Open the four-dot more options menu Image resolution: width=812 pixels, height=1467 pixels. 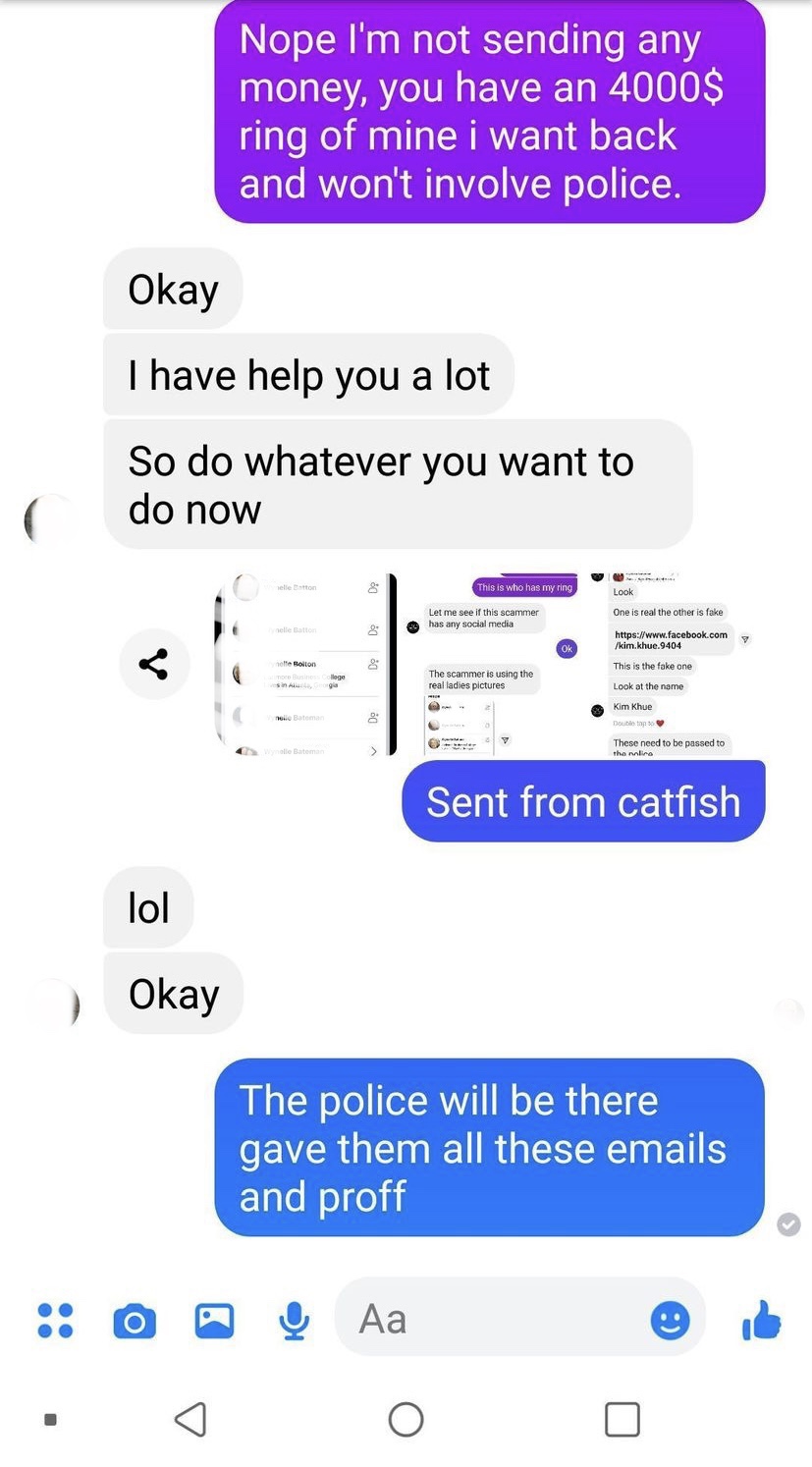pos(55,1321)
